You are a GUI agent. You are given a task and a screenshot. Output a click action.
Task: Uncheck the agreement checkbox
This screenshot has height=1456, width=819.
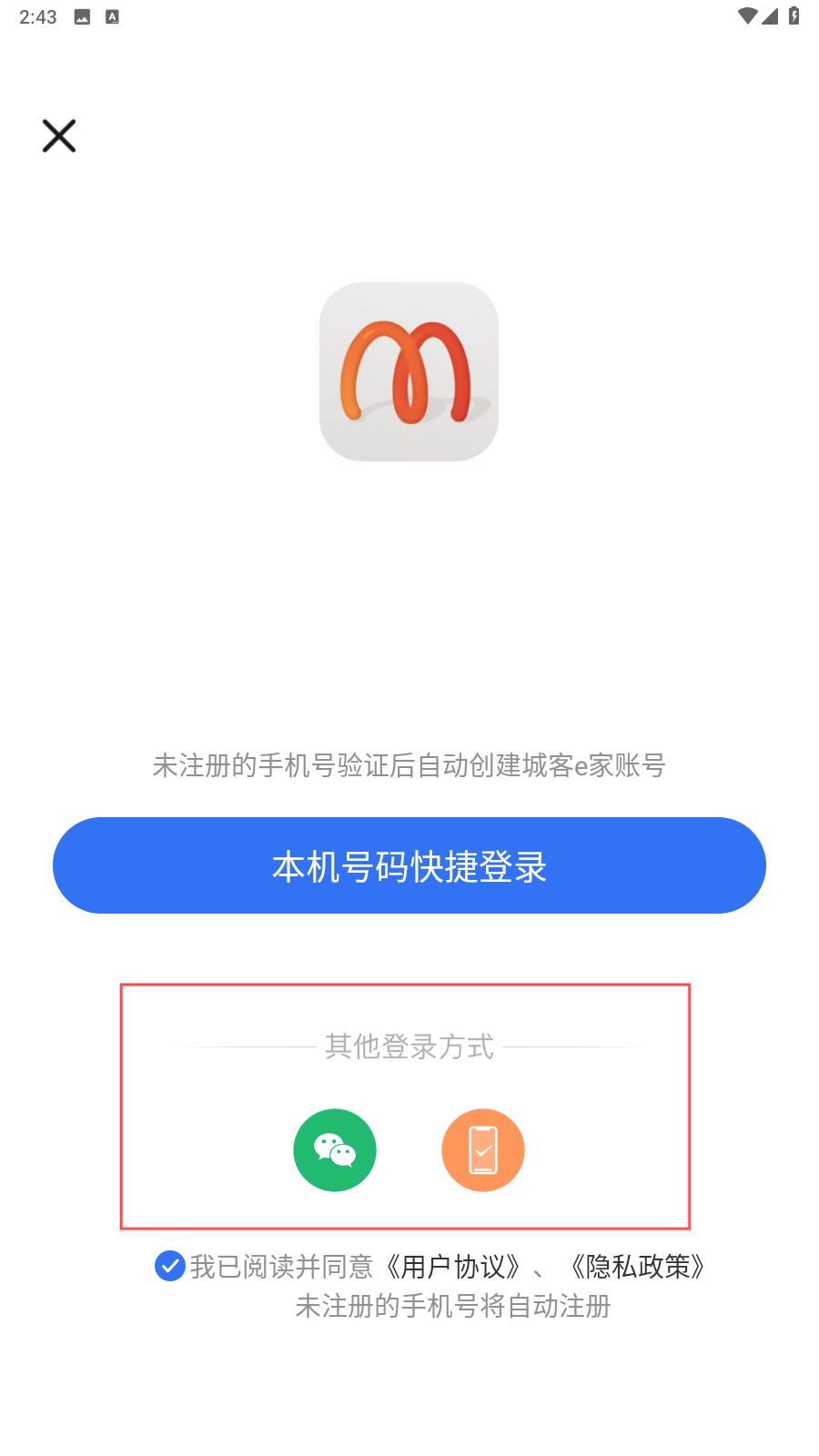[170, 1266]
